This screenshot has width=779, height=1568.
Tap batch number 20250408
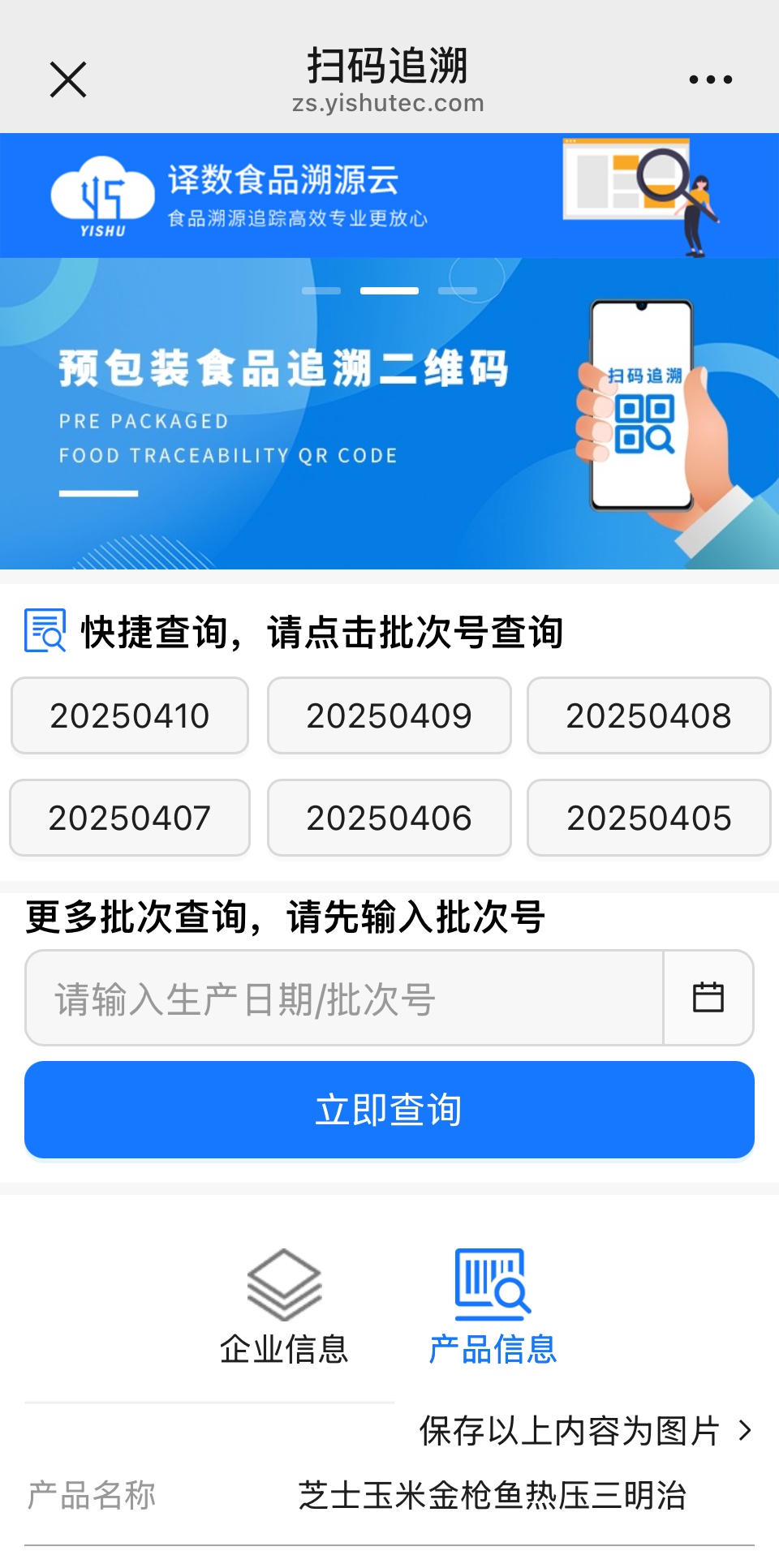pos(648,715)
